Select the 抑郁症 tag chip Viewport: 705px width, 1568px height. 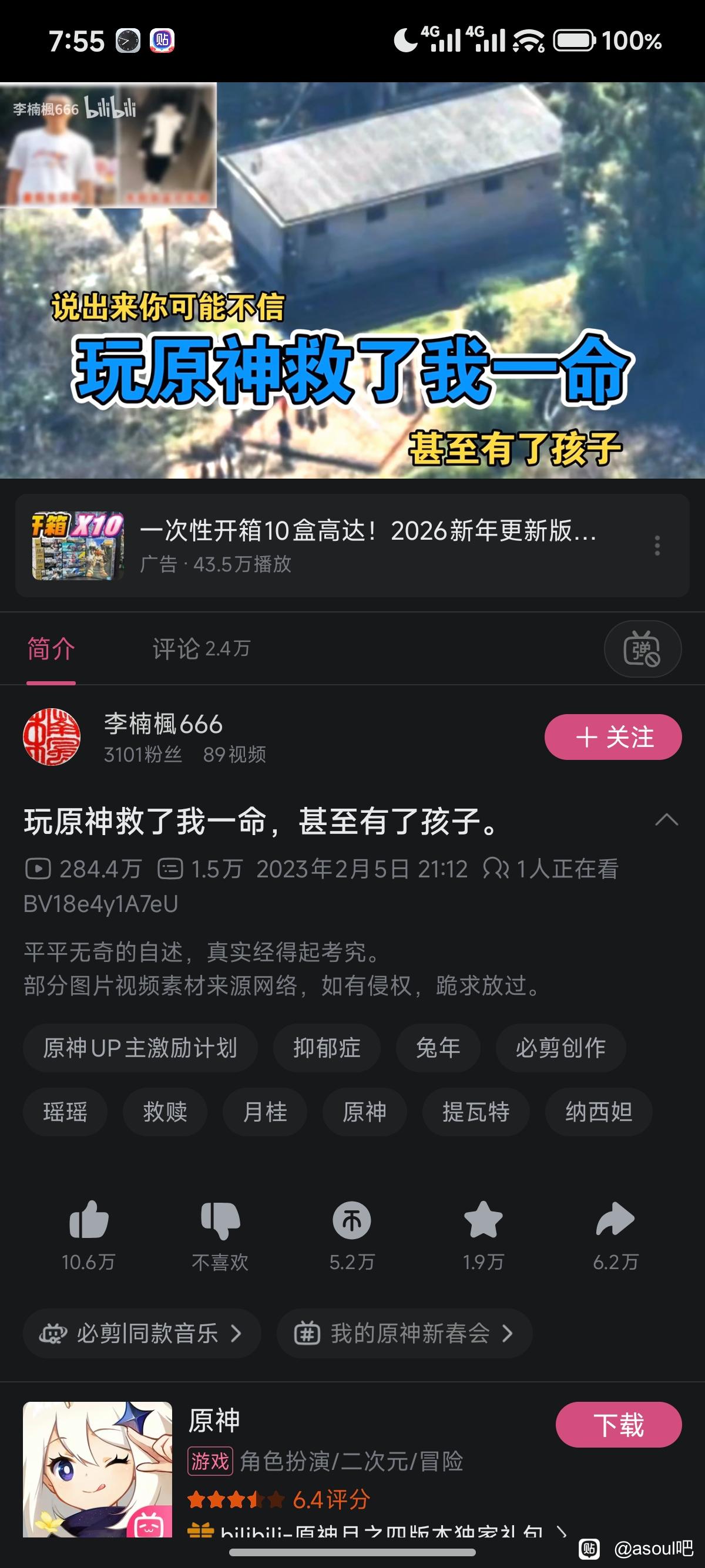pyautogui.click(x=327, y=1048)
